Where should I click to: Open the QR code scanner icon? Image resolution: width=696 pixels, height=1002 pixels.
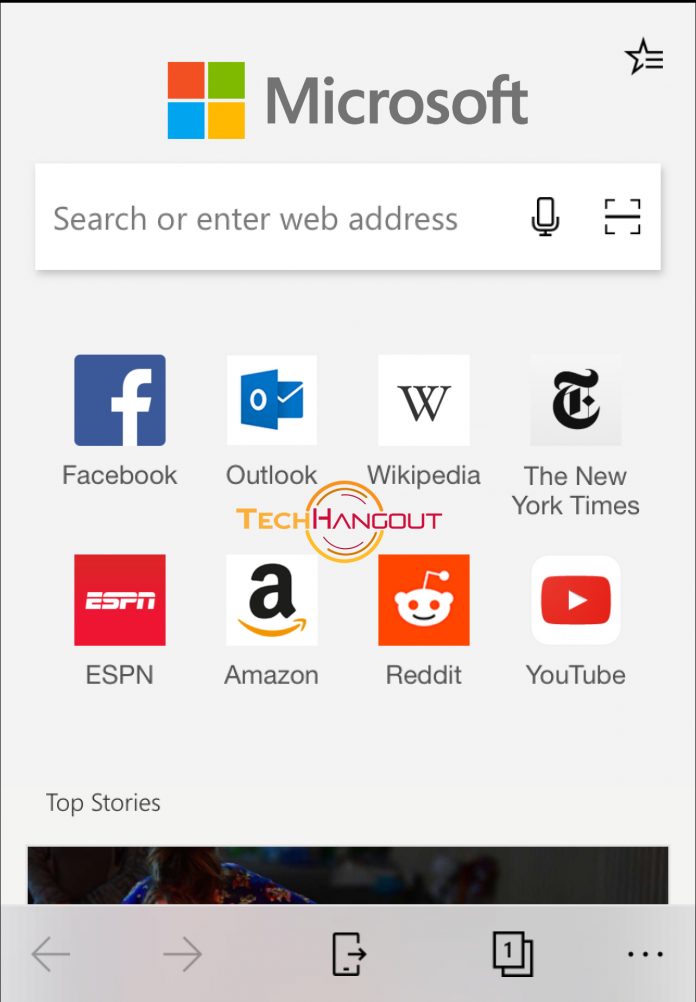623,217
